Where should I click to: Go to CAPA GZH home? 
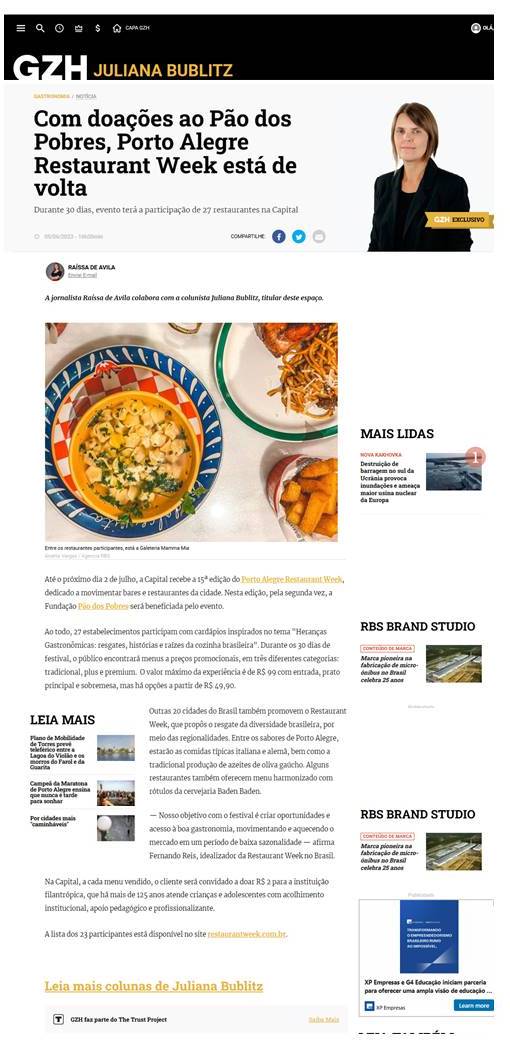coord(131,28)
